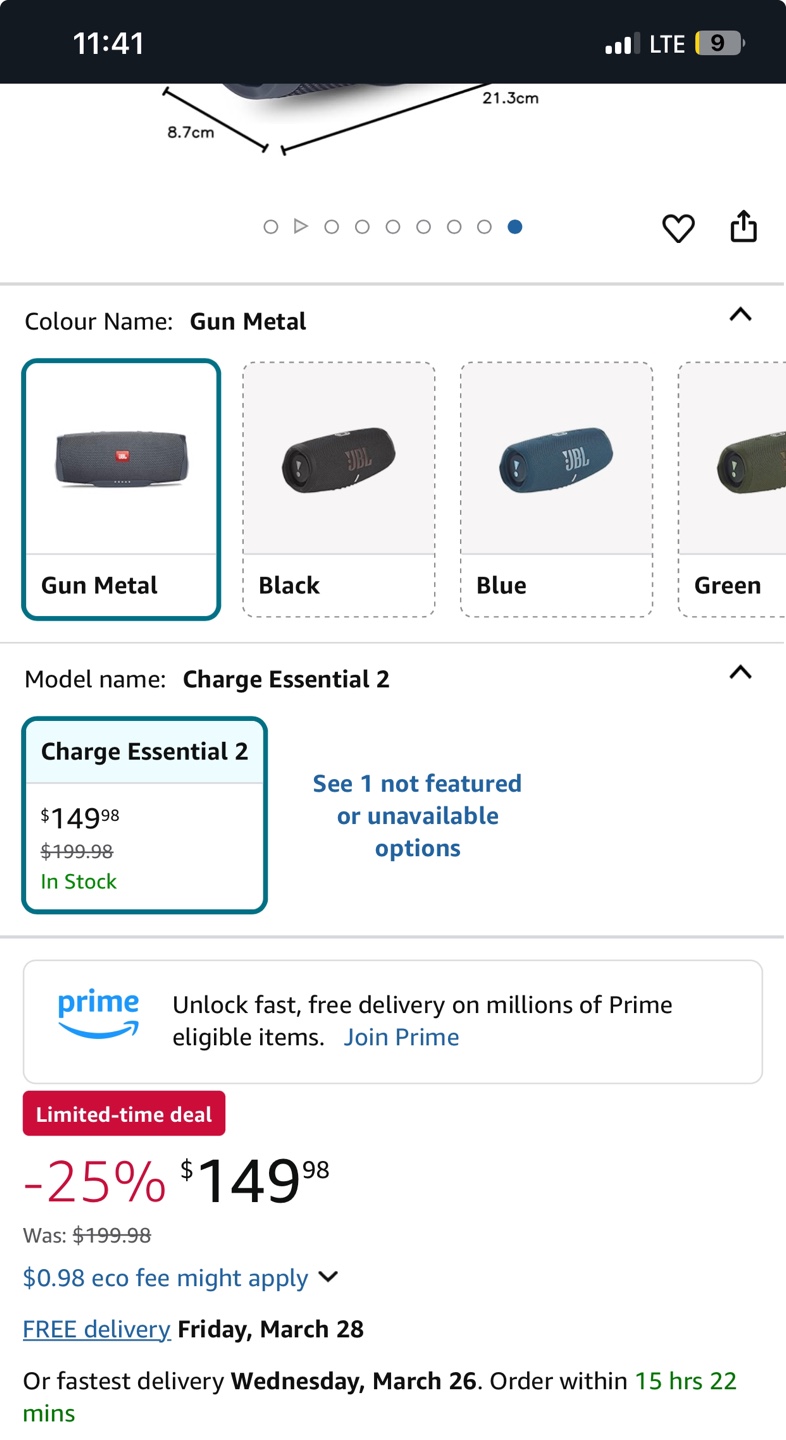Viewport: 786px width, 1440px height.
Task: Tap the share icon
Action: point(743,227)
